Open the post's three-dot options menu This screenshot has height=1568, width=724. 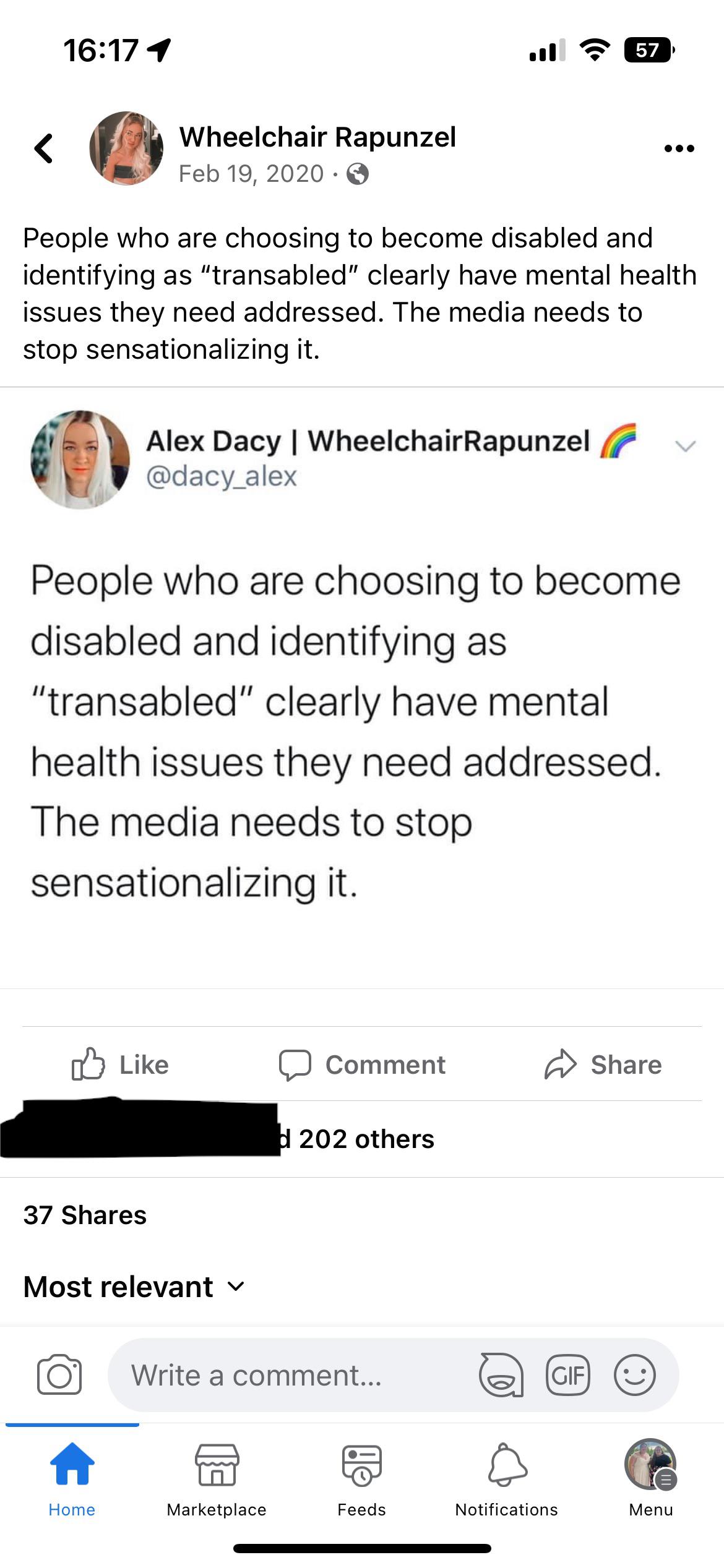(x=679, y=148)
